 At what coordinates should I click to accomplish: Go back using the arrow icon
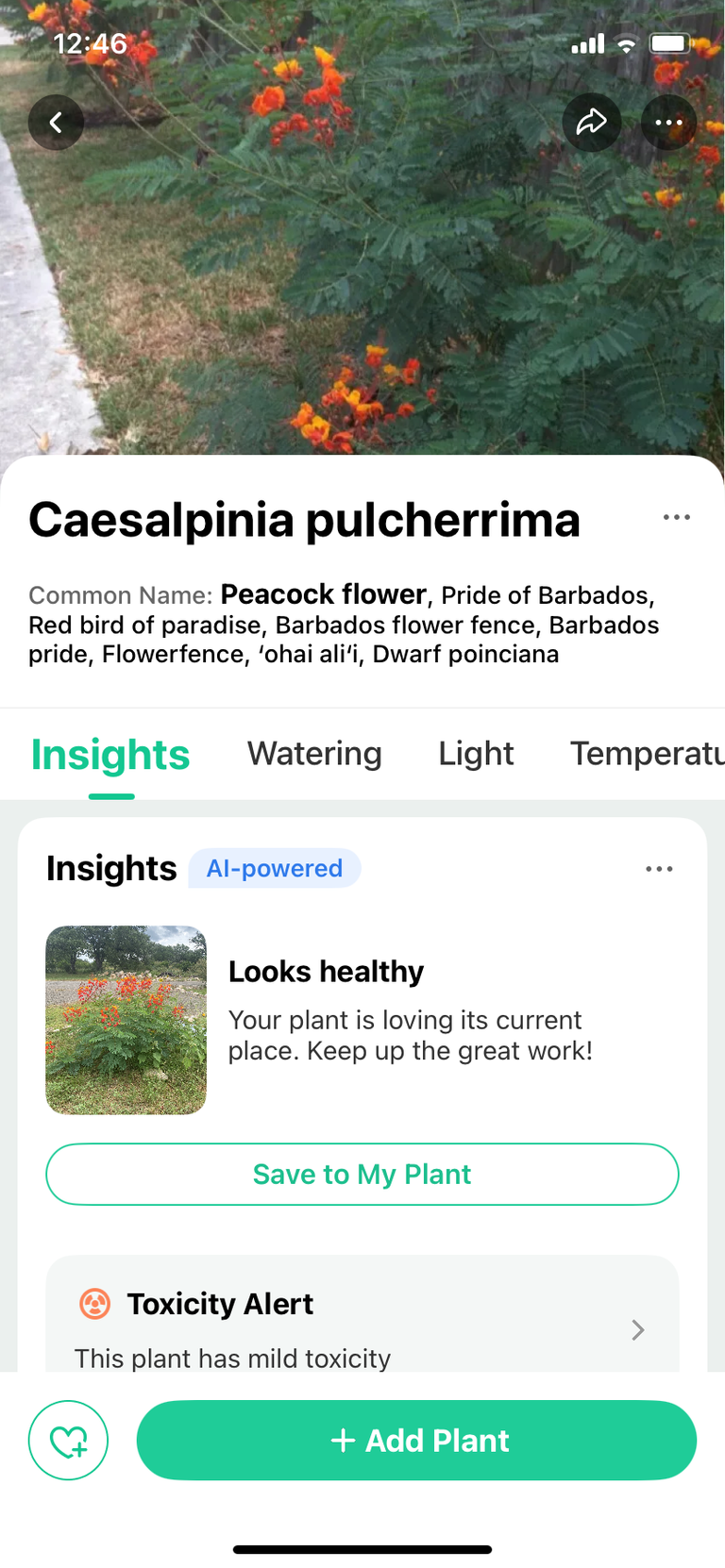click(x=56, y=123)
